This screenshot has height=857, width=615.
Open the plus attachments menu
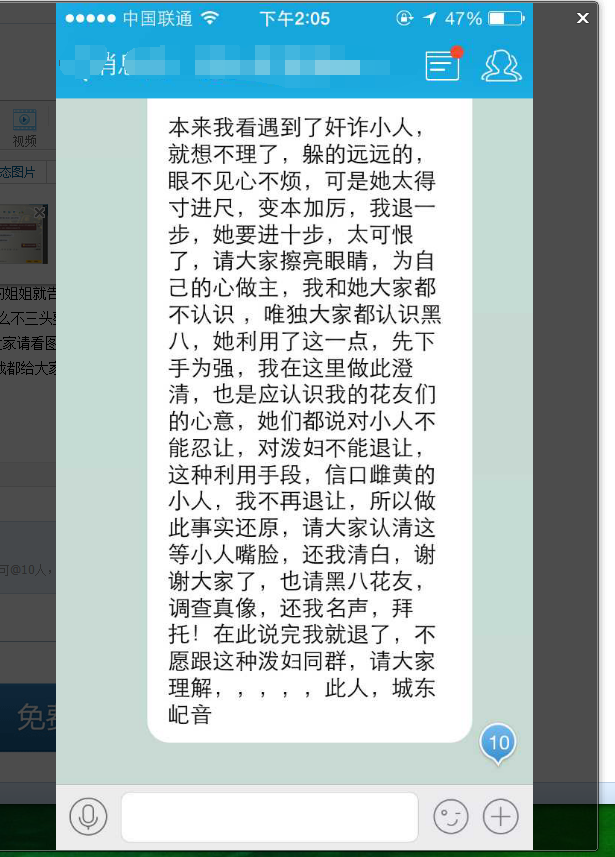click(x=501, y=817)
